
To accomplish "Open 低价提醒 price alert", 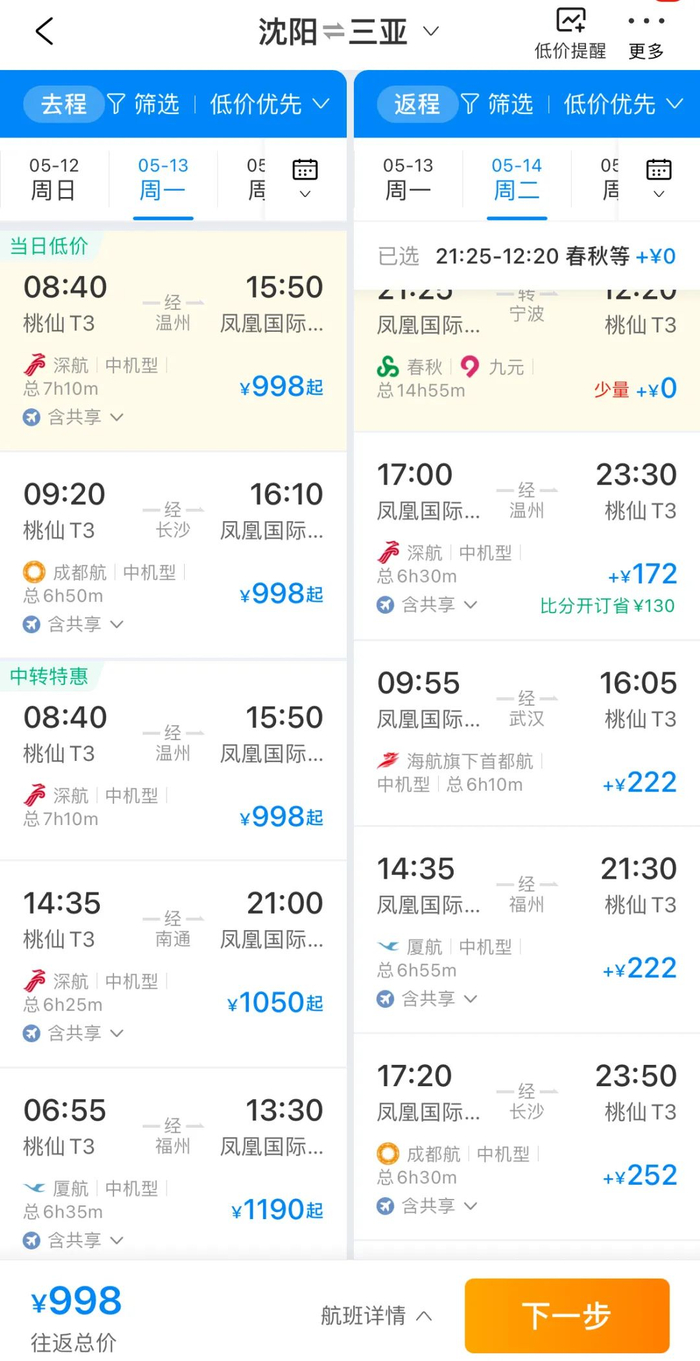I will 570,34.
